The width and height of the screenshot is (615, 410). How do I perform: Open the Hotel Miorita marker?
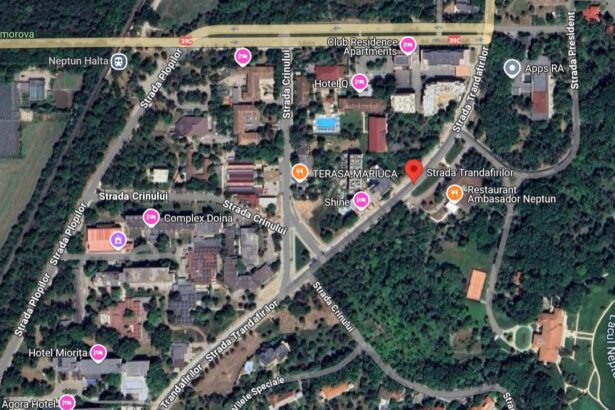(x=97, y=352)
